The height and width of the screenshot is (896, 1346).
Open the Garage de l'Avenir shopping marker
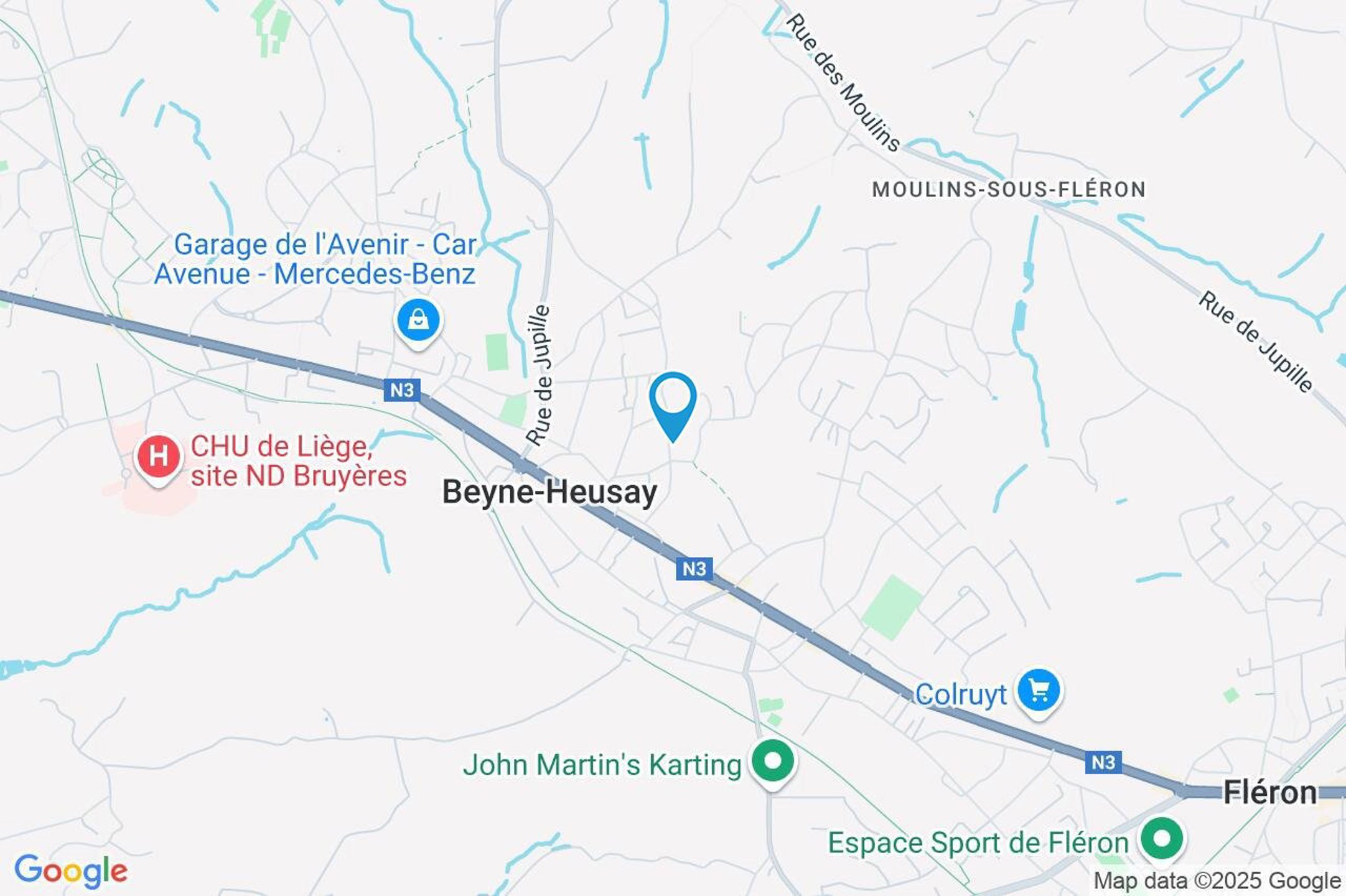(419, 321)
